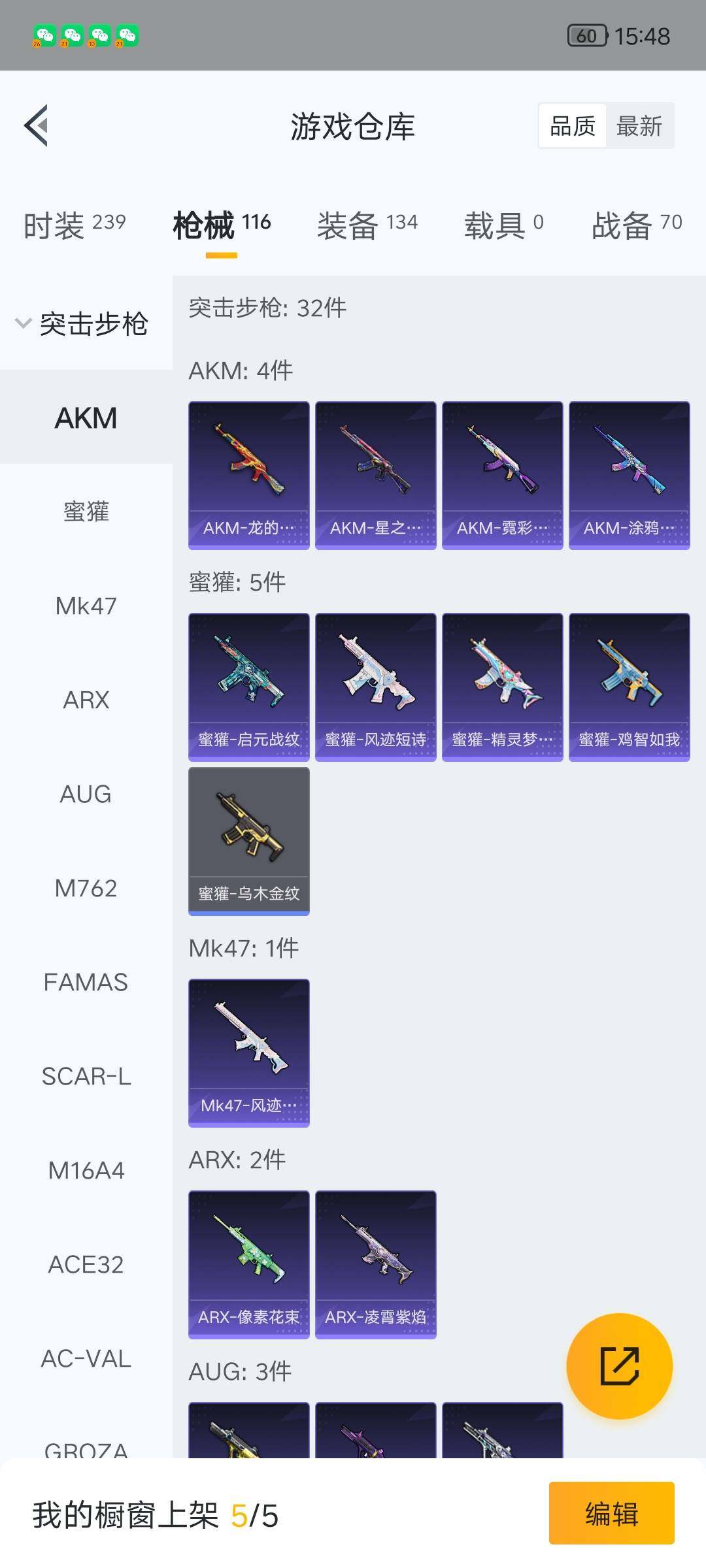Sort the warehouse by 最新

[x=639, y=125]
